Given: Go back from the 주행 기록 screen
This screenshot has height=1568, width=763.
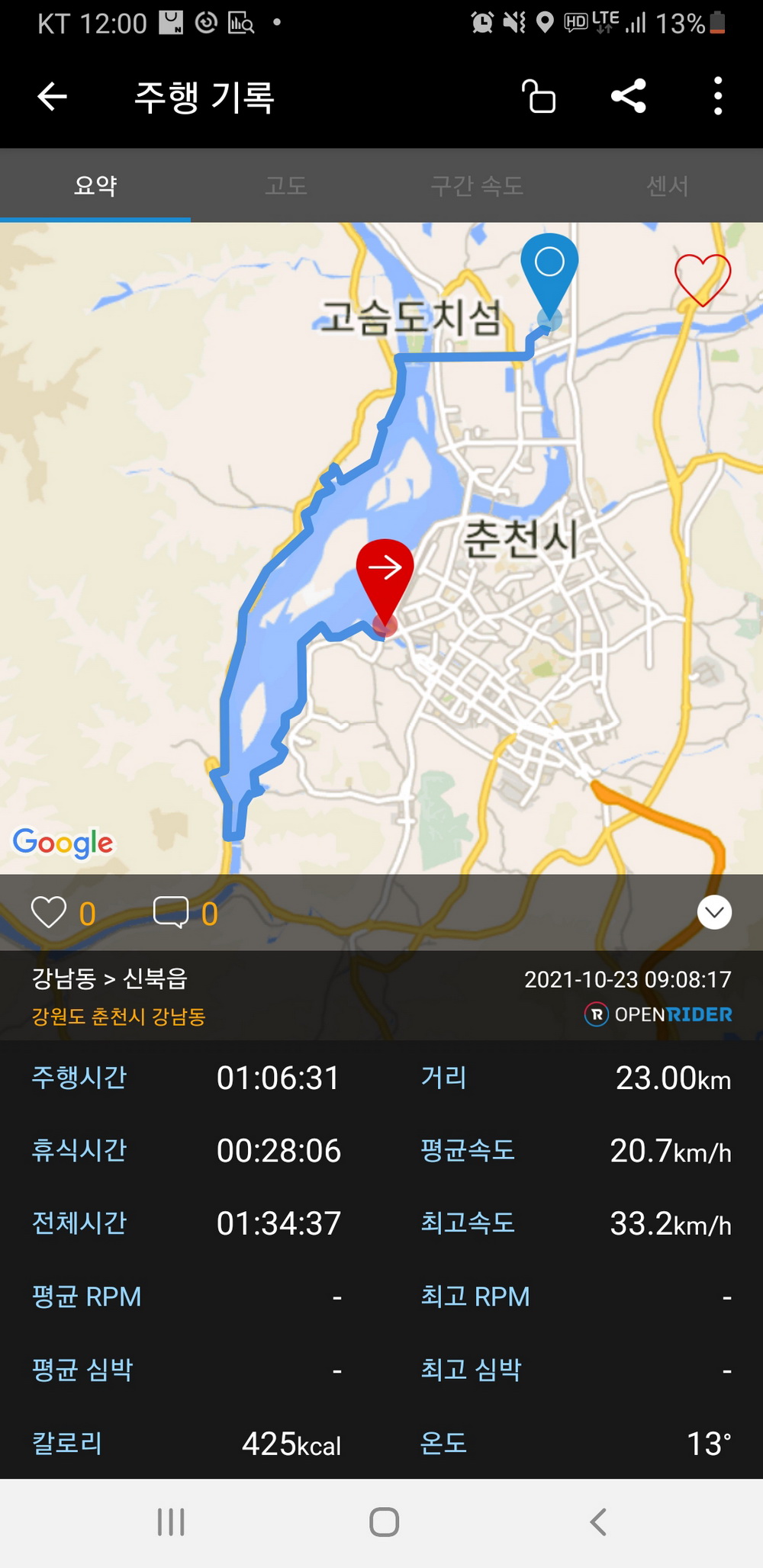Looking at the screenshot, I should (x=53, y=97).
